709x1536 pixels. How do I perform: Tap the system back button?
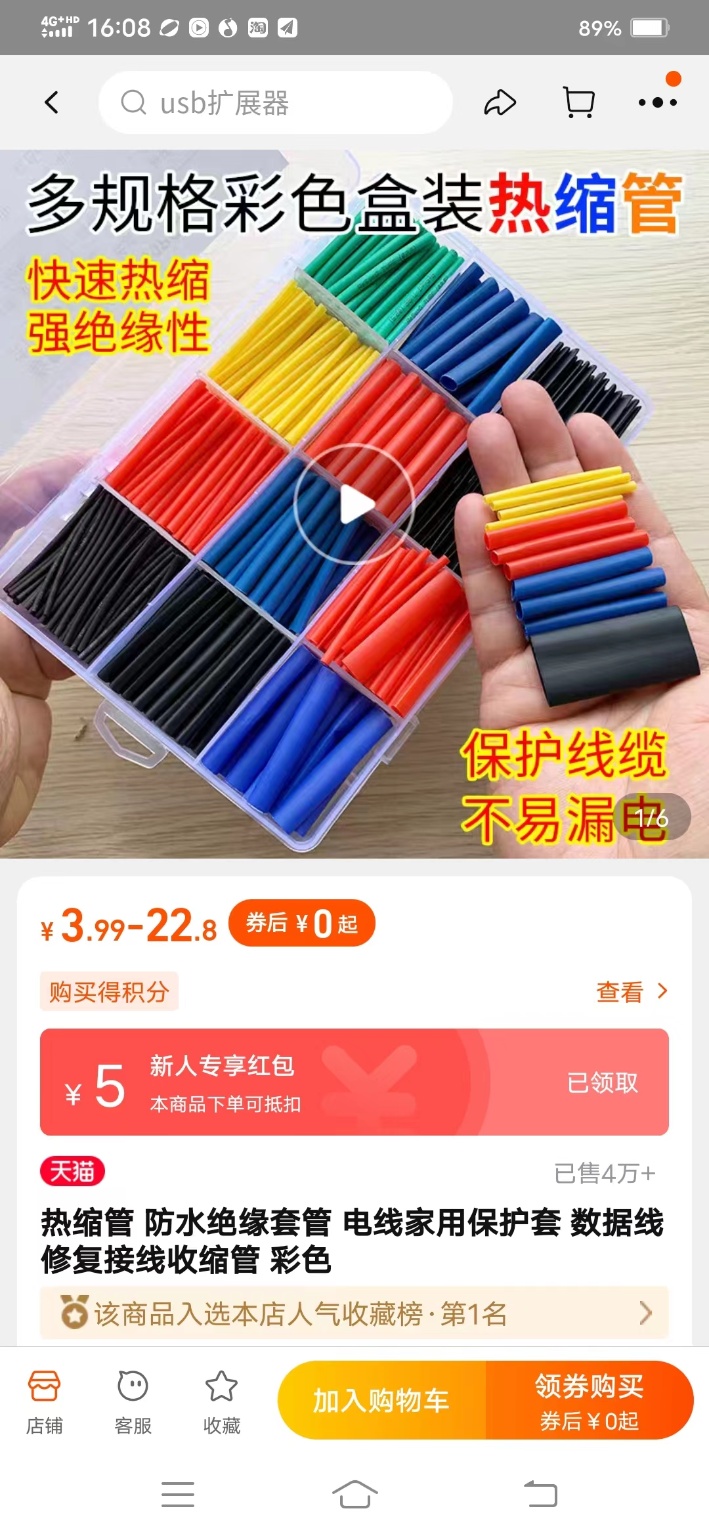[540, 1494]
